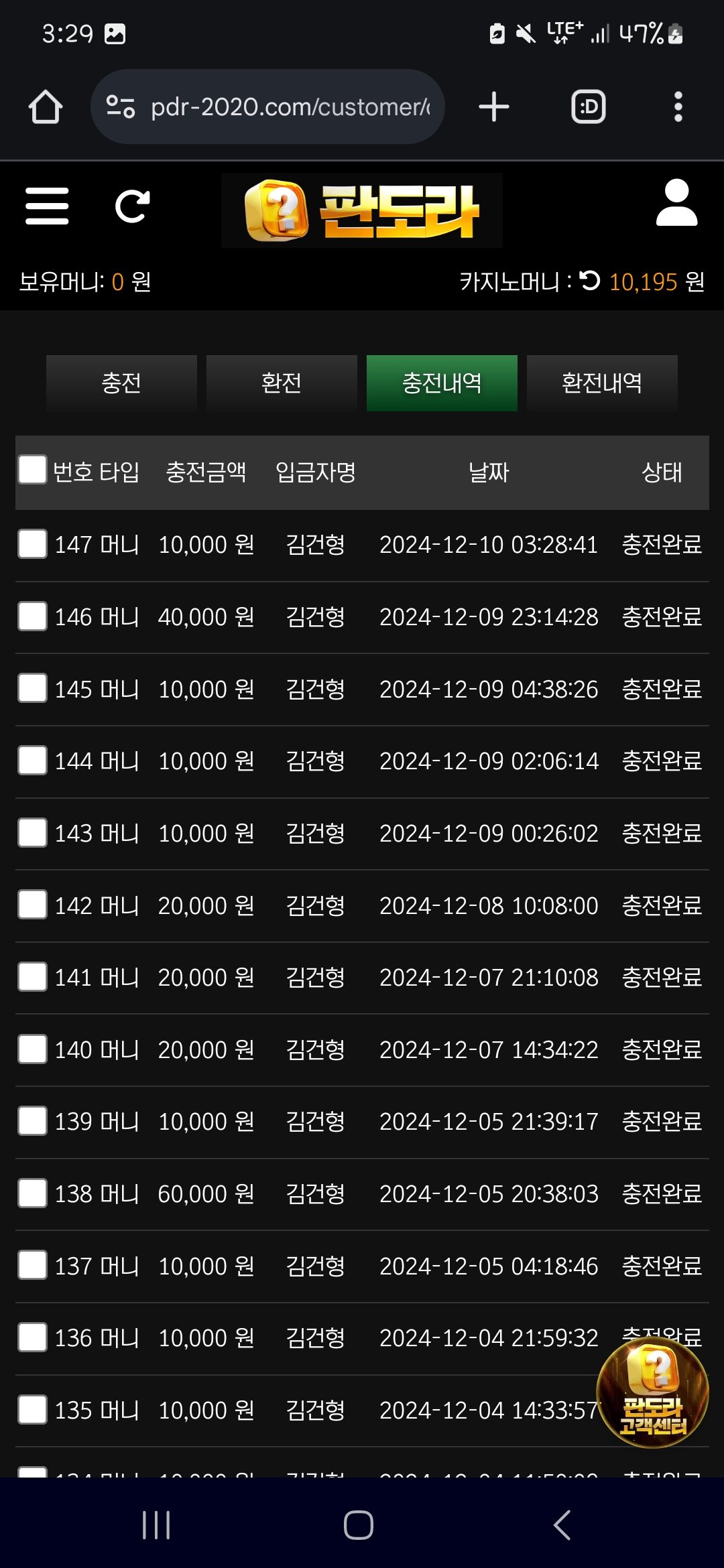Screen dimensions: 724x1568
Task: Open a new browser tab
Action: (494, 107)
